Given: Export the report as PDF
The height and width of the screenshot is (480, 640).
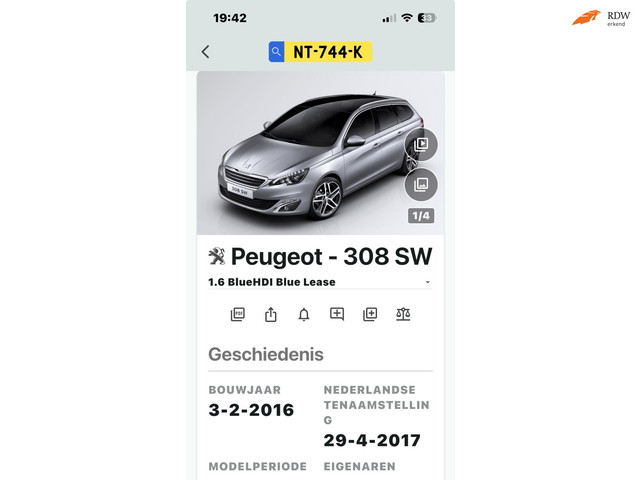Looking at the screenshot, I should tap(237, 314).
